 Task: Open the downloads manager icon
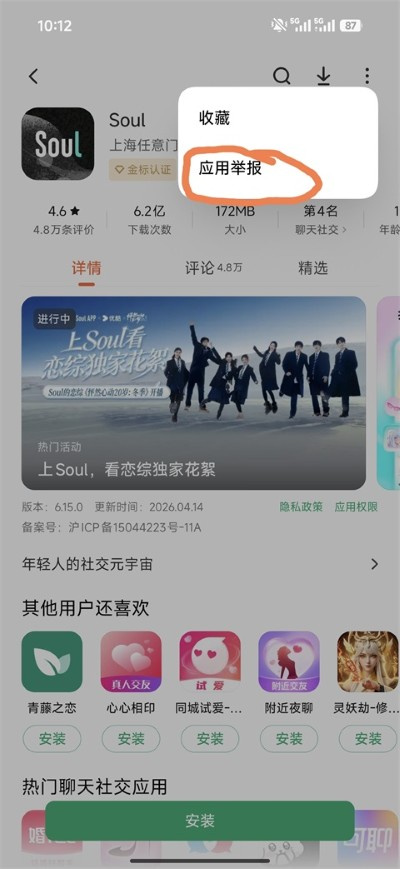tap(324, 76)
